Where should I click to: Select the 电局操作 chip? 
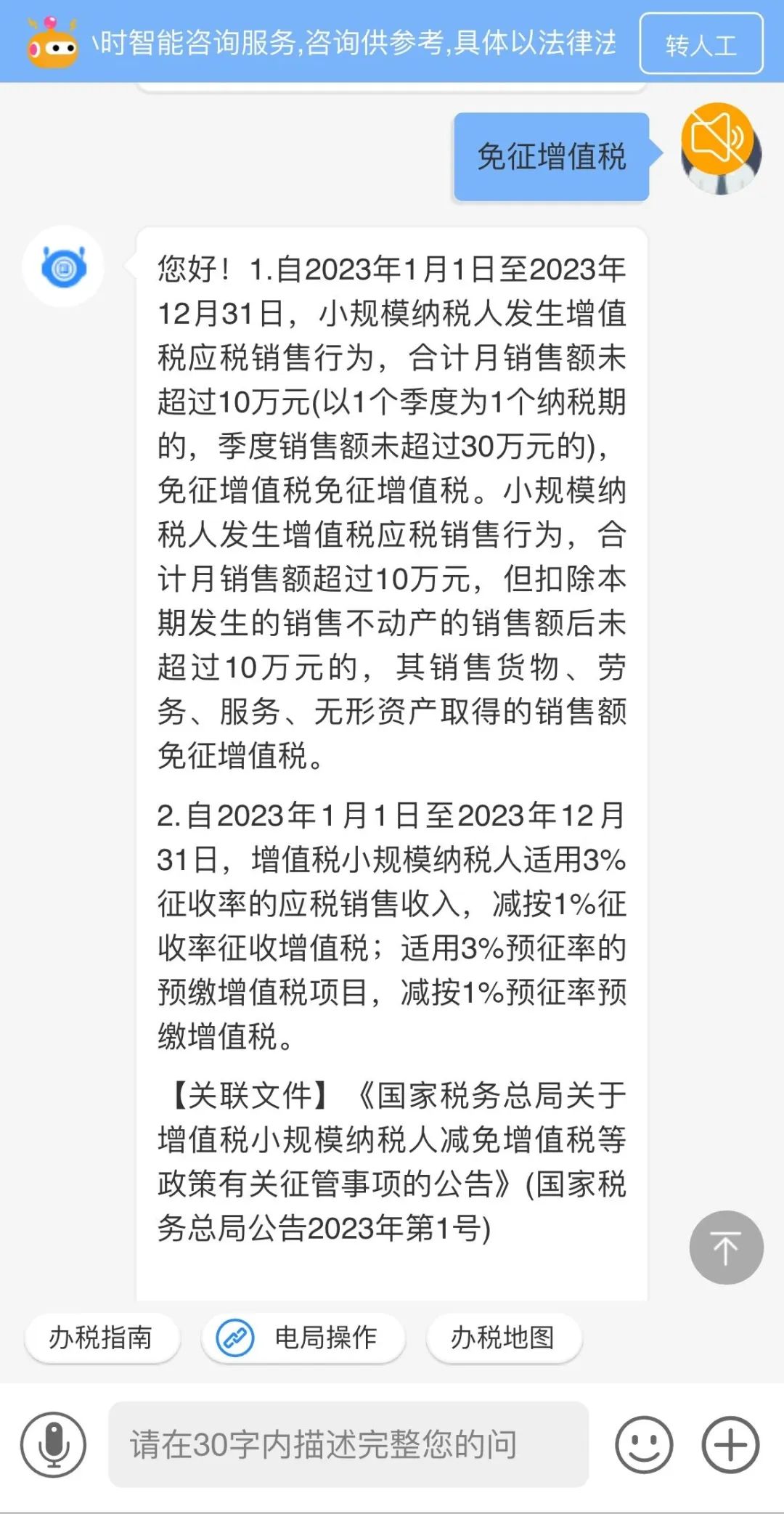point(303,1338)
